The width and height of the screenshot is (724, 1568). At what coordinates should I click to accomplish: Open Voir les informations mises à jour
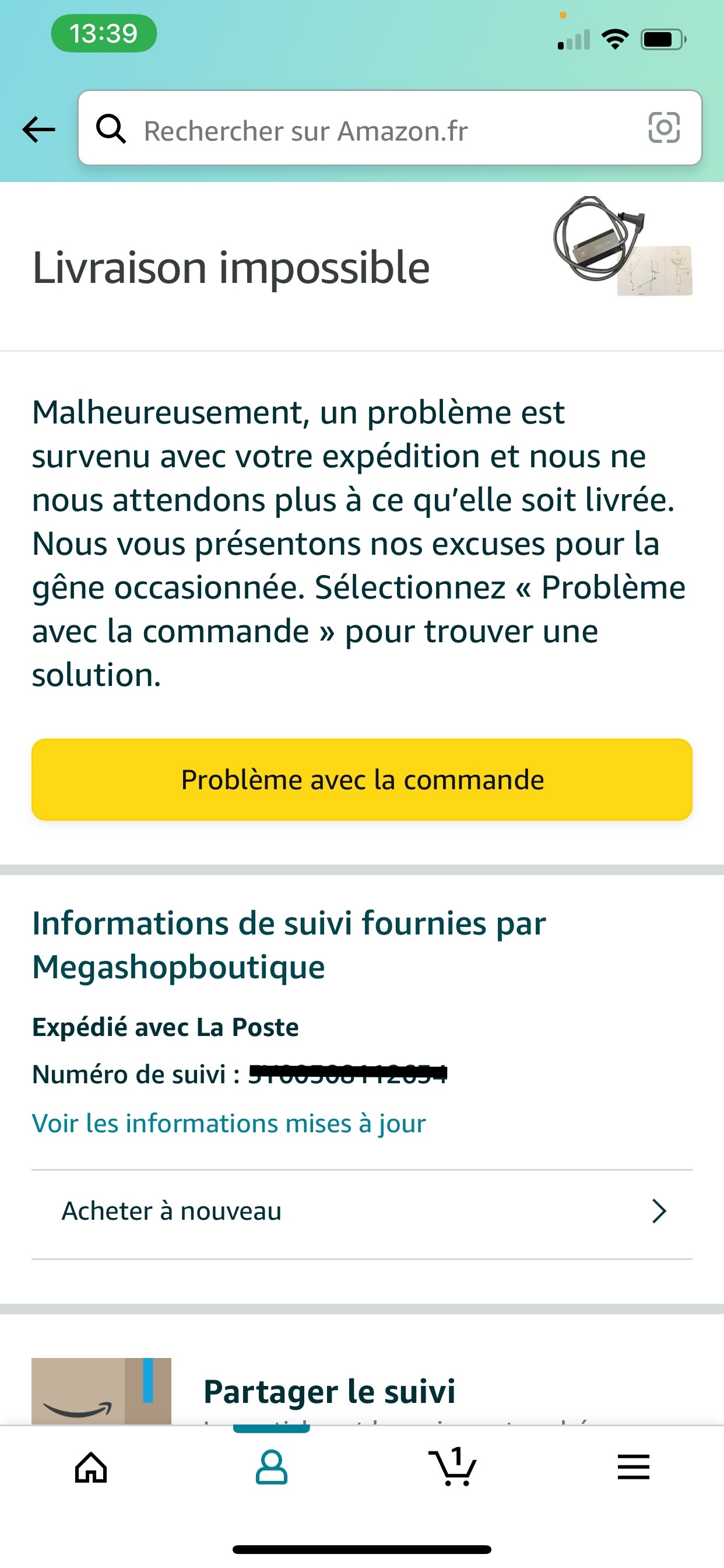click(229, 1123)
